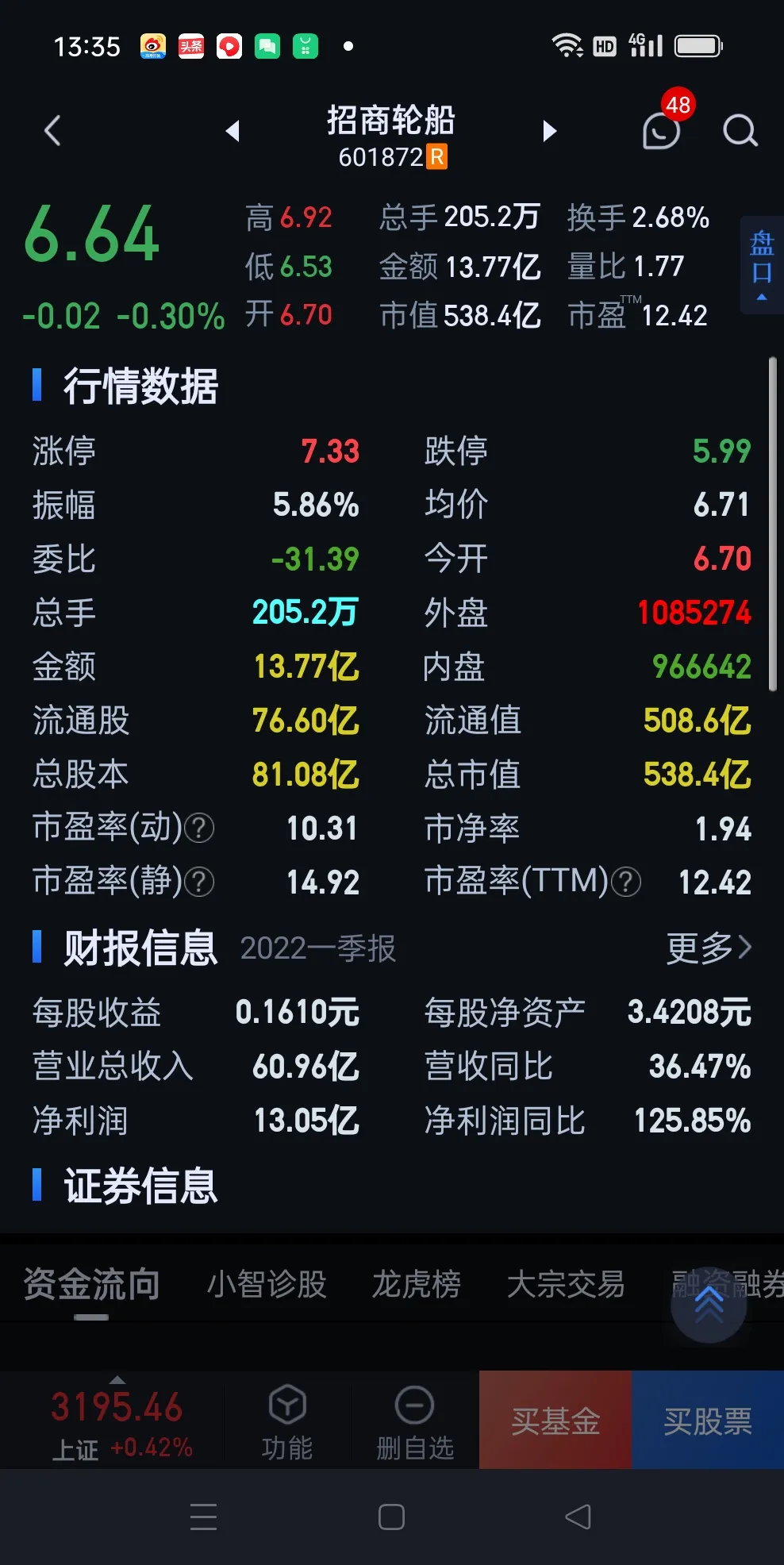Switch to the previous stock with left triangle
784x1565 pixels.
233,131
